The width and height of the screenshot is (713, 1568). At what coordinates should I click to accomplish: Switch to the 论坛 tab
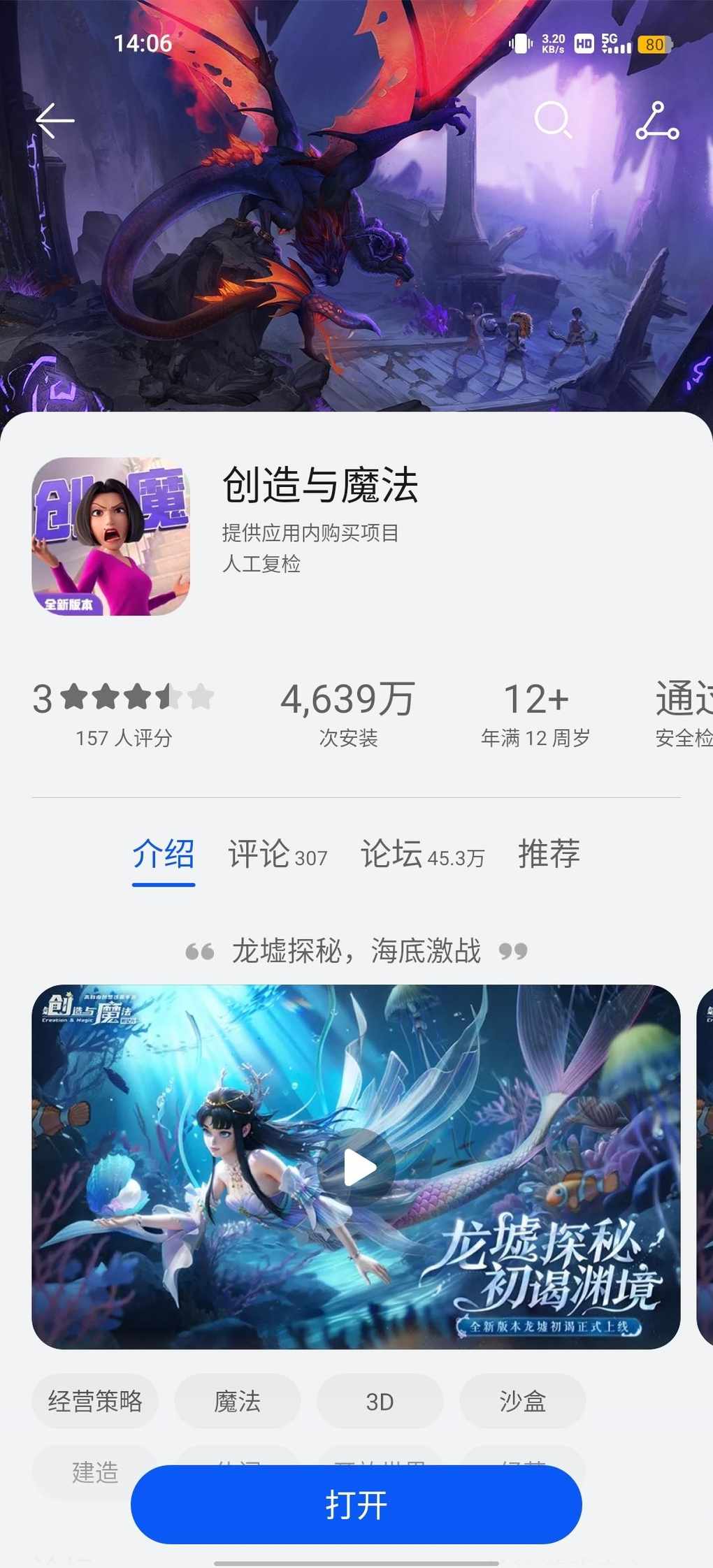pyautogui.click(x=422, y=855)
